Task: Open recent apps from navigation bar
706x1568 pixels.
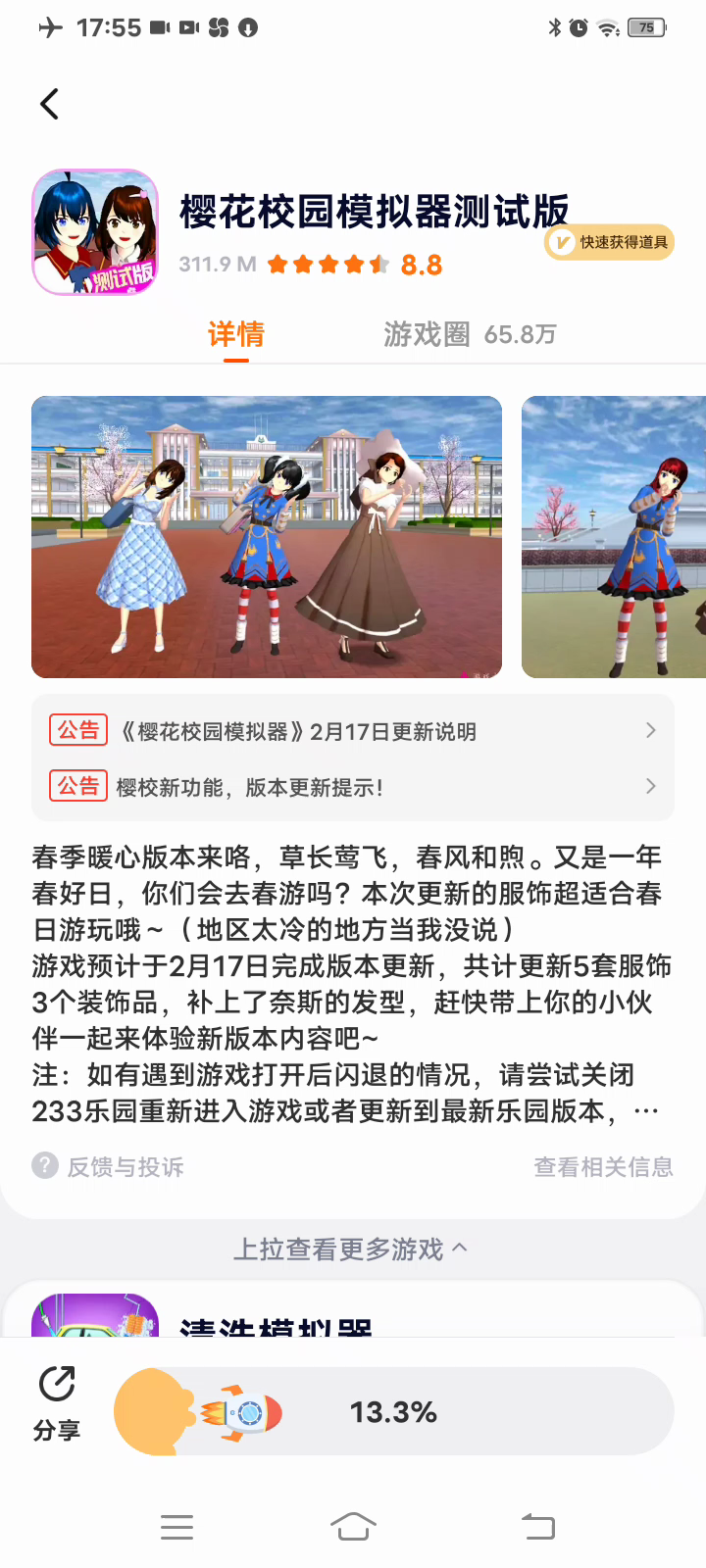Action: 176,1527
